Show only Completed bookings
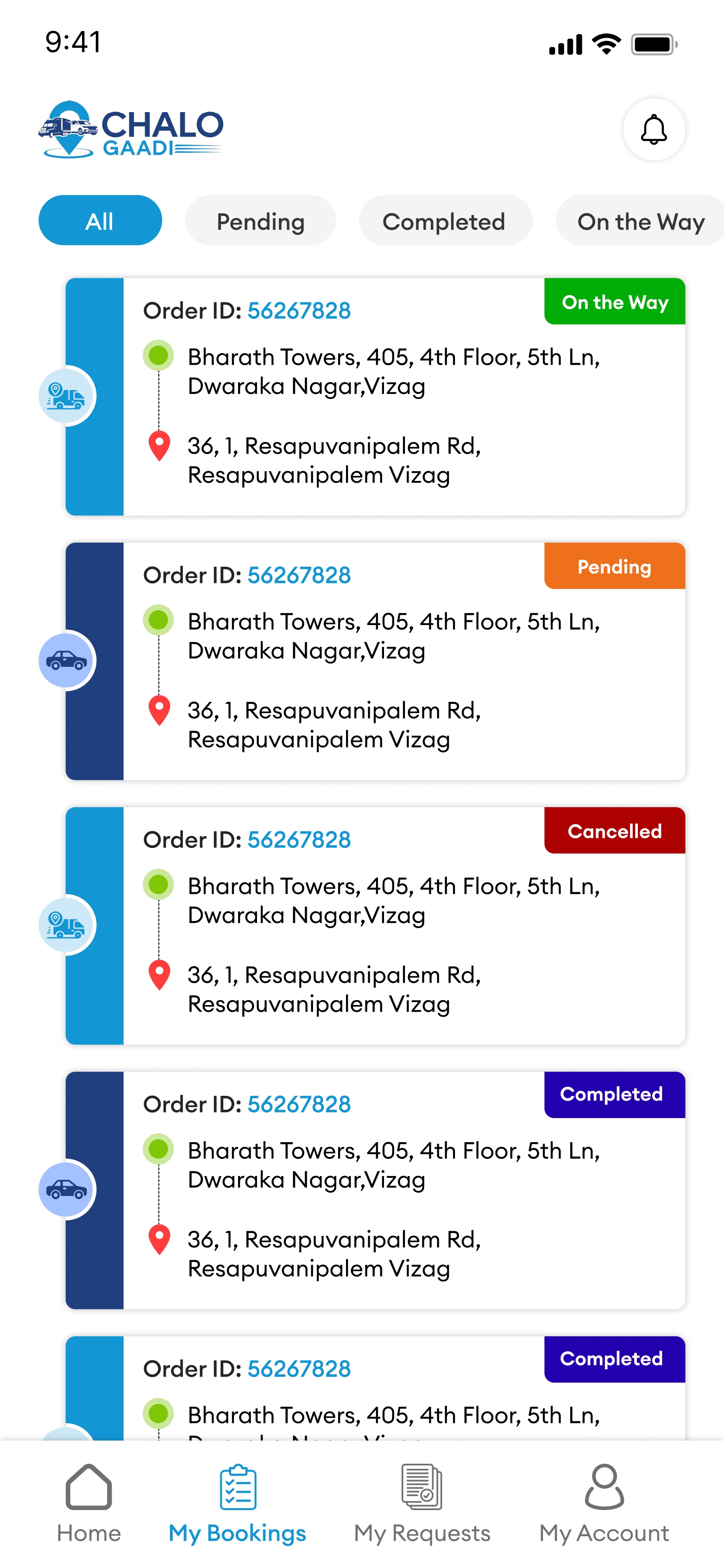Screen dimensions: 724x1568 click(x=445, y=221)
